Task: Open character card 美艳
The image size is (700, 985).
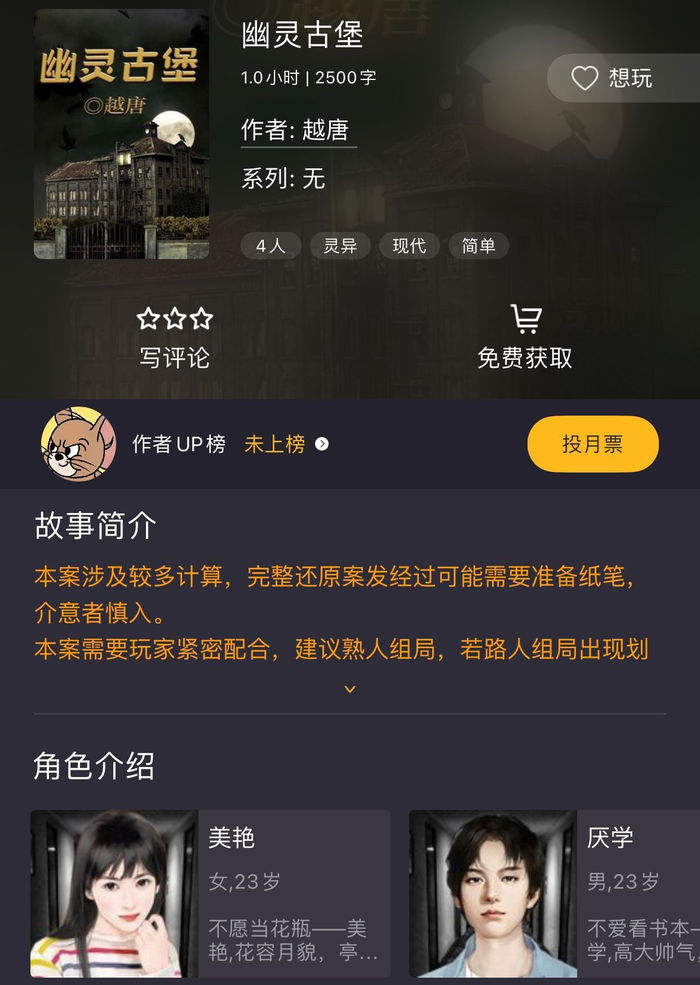Action: coord(210,893)
